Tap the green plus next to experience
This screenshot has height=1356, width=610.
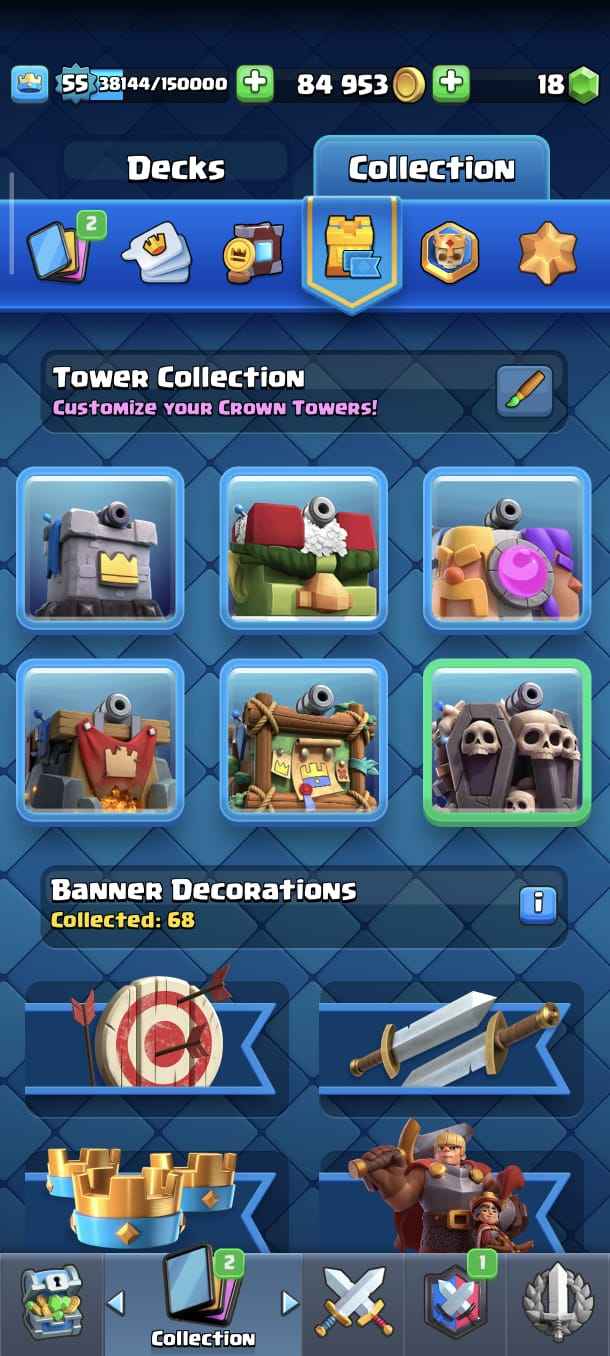[255, 84]
